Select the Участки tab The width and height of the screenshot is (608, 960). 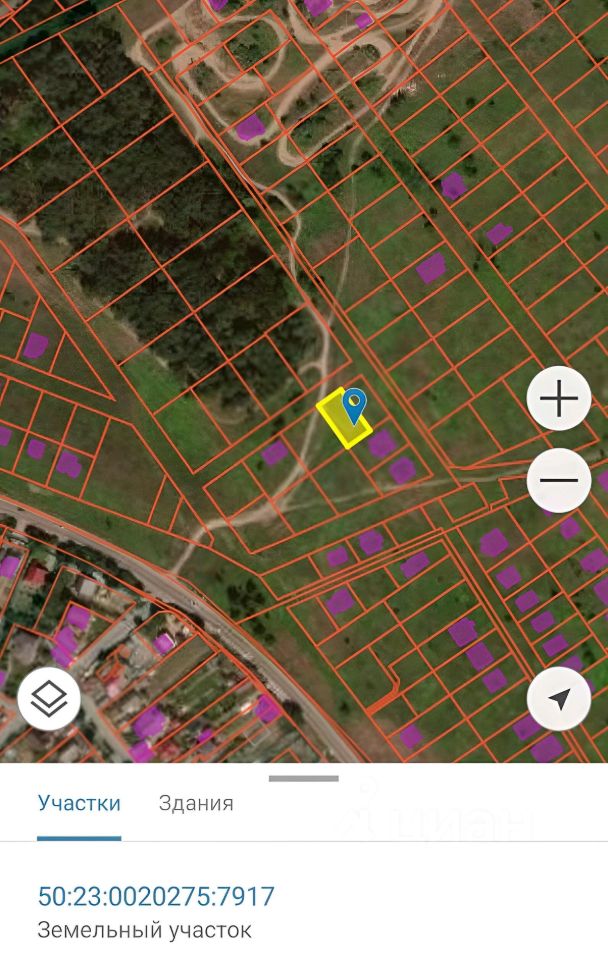[79, 803]
